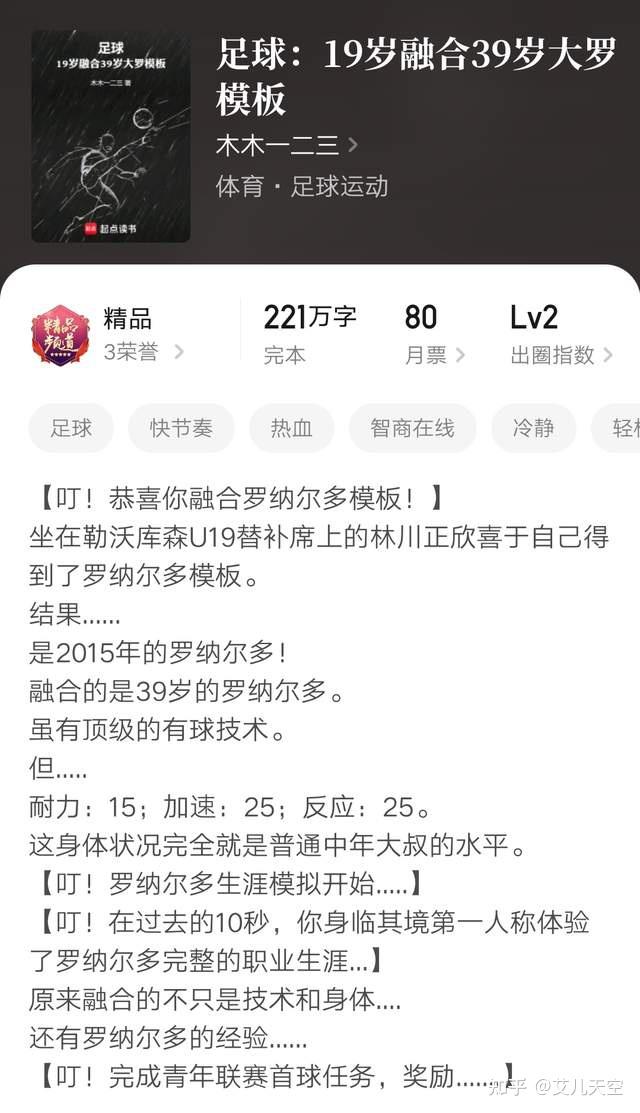This screenshot has height=1113, width=640.
Task: Select the 热血 tag chip
Action: tap(292, 428)
